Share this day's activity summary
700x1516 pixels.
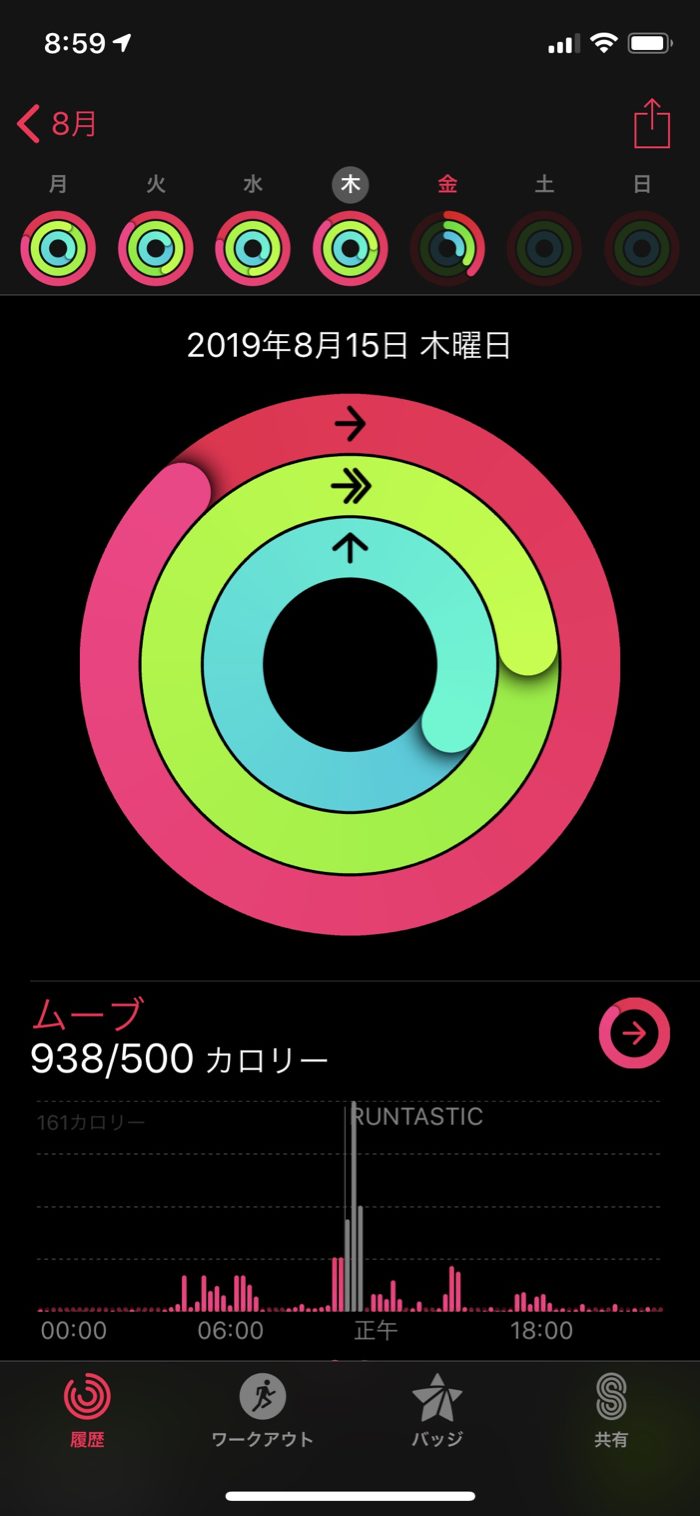tap(651, 124)
